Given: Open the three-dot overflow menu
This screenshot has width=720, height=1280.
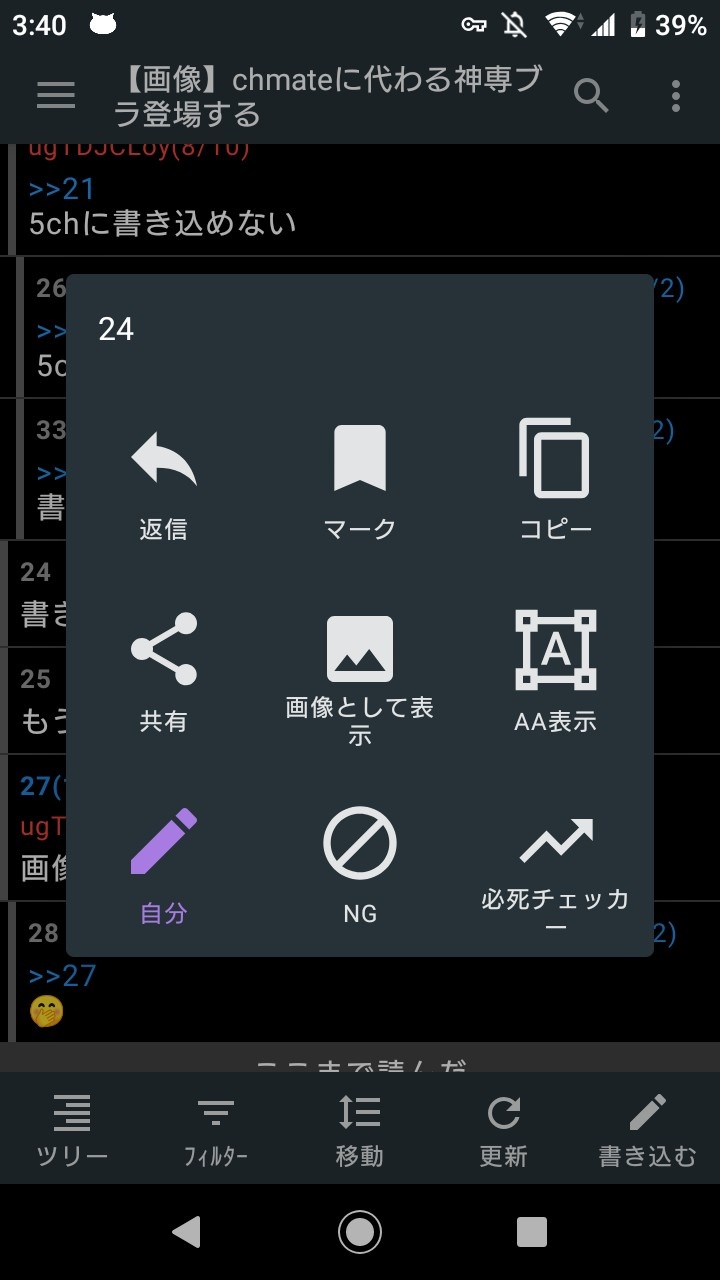Looking at the screenshot, I should [676, 96].
